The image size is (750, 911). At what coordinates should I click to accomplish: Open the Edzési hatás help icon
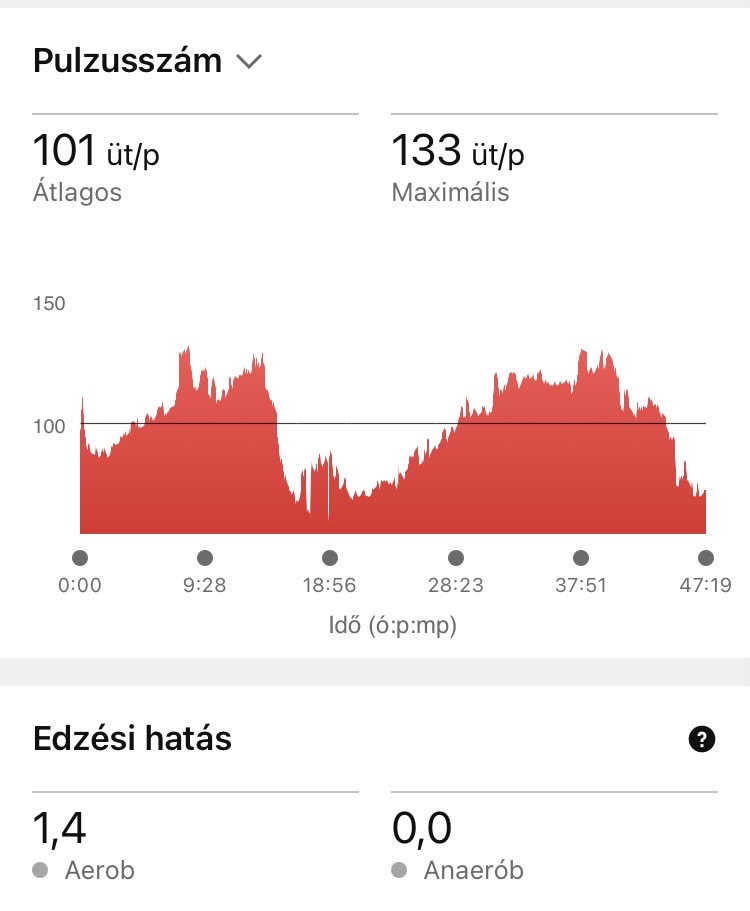(x=703, y=740)
